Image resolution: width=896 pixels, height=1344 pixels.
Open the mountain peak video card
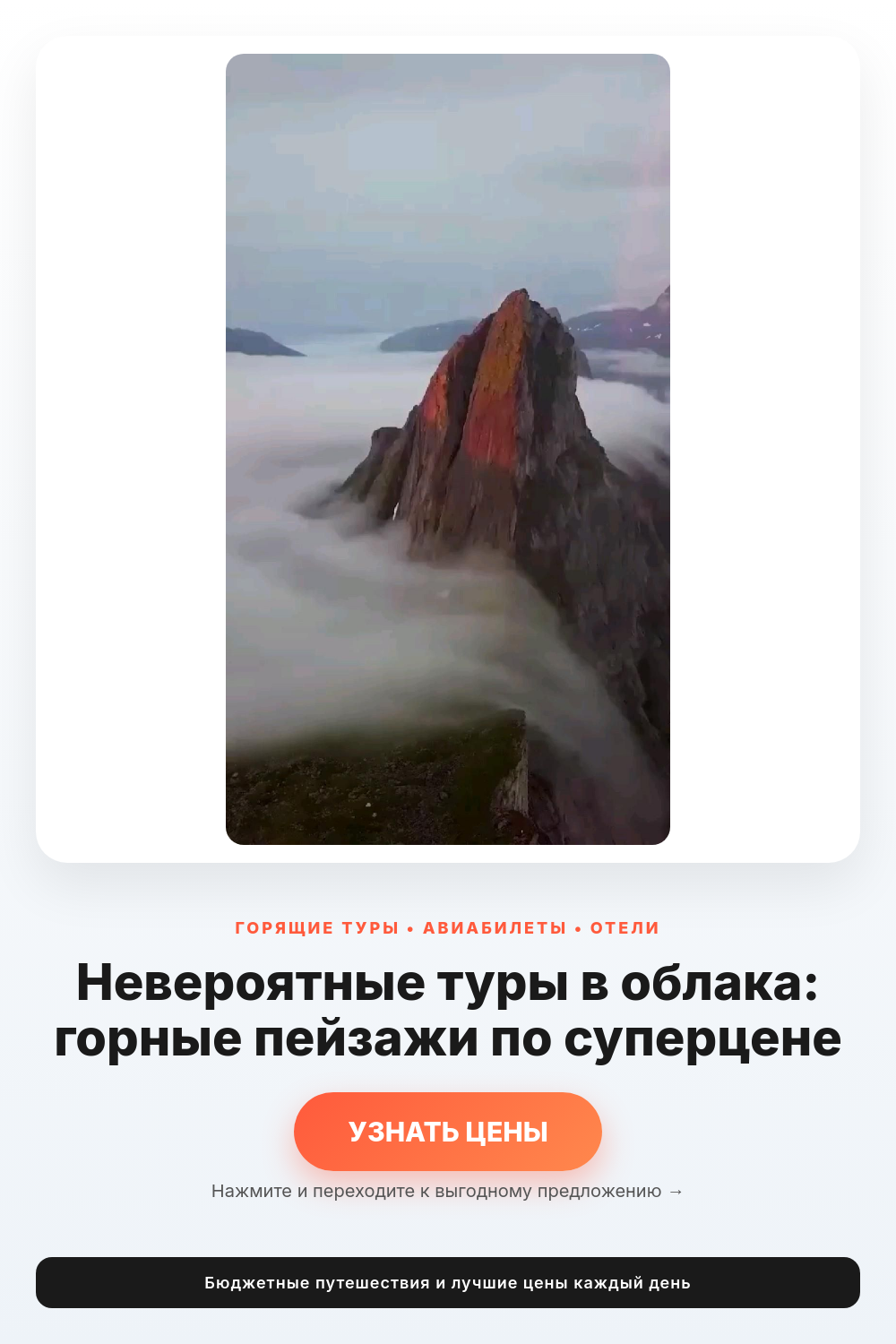448,449
